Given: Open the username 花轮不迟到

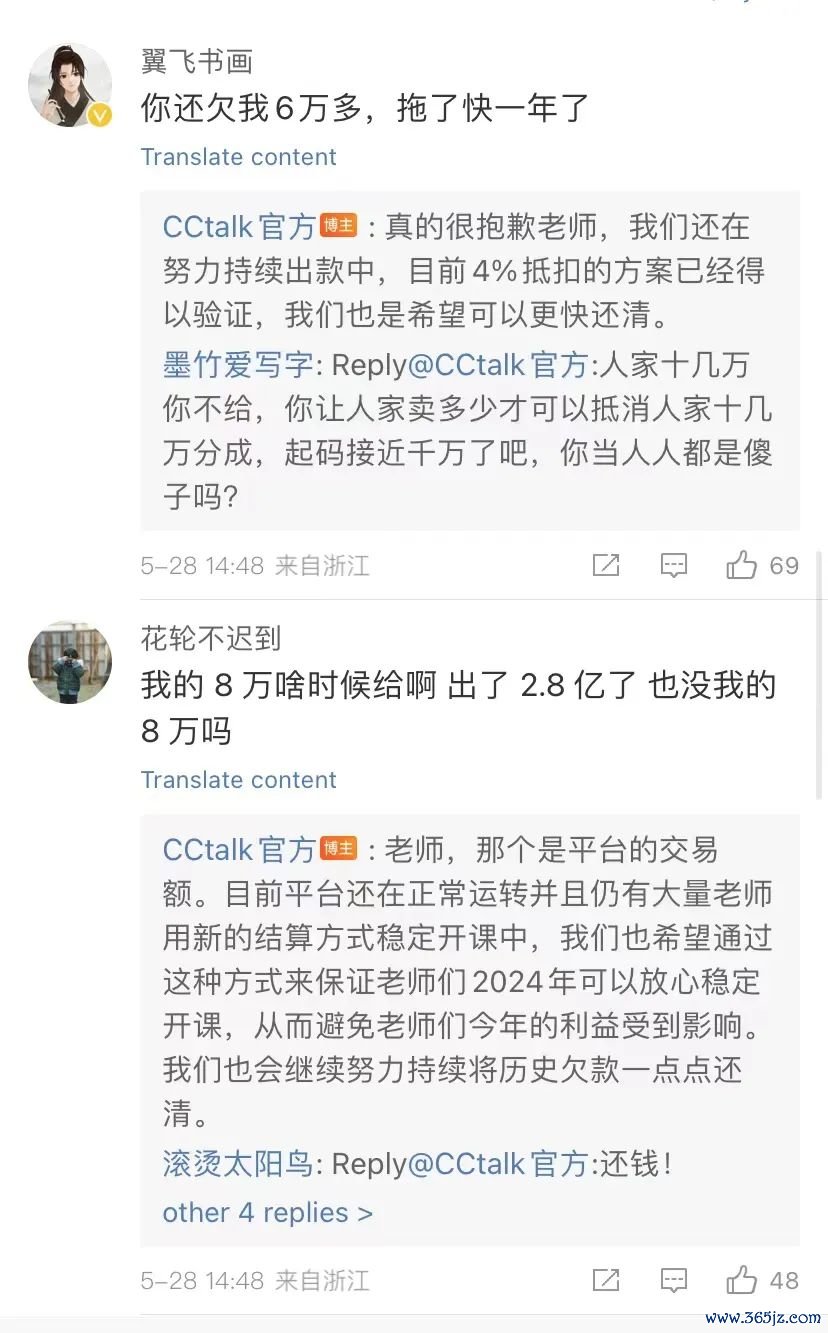Looking at the screenshot, I should pyautogui.click(x=210, y=638).
